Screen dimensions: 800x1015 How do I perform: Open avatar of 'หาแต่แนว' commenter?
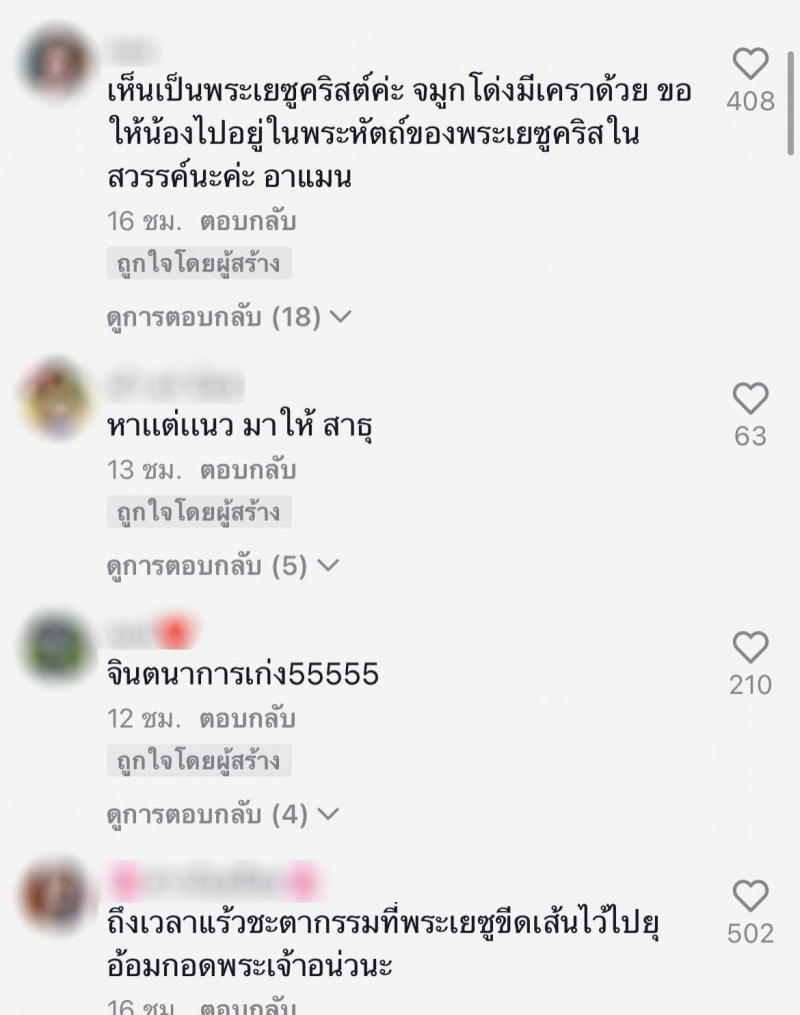(57, 397)
